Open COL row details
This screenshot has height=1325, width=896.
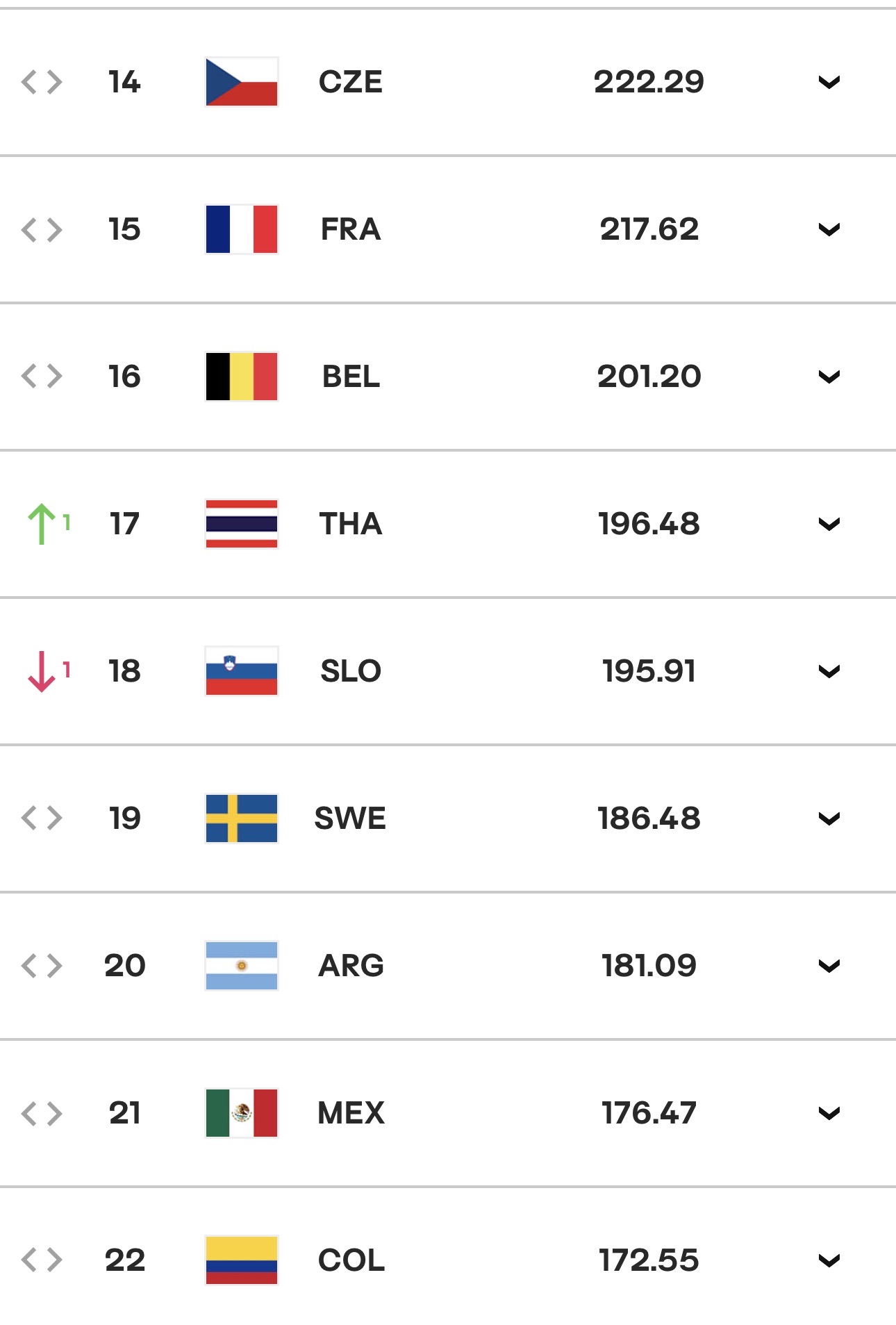click(x=829, y=1261)
